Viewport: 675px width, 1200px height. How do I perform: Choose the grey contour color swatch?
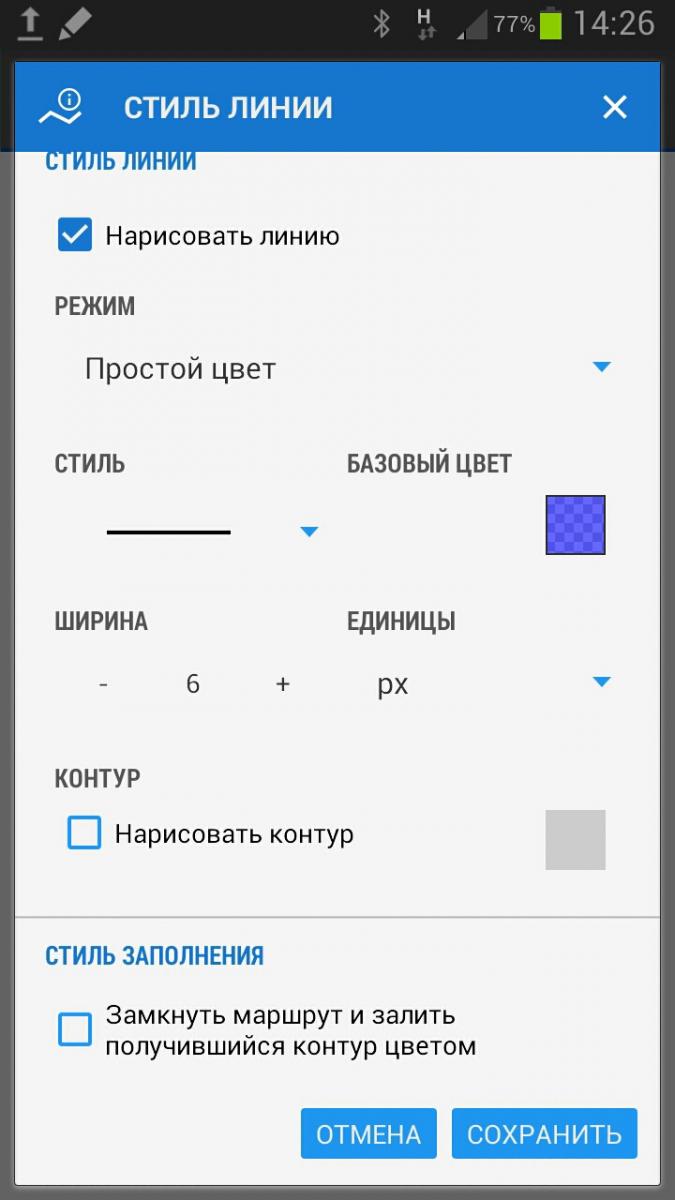click(575, 840)
